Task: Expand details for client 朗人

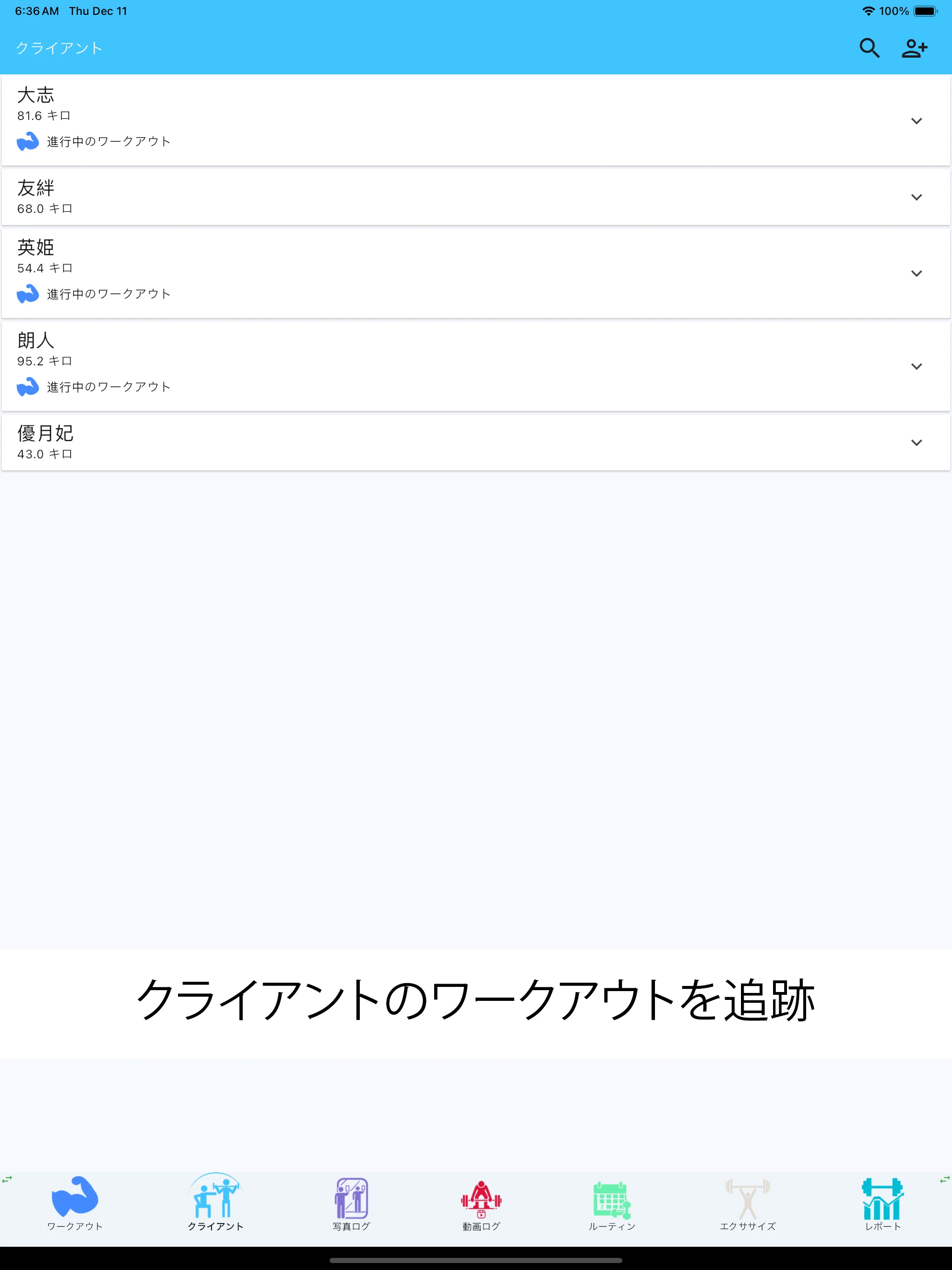Action: [x=917, y=366]
